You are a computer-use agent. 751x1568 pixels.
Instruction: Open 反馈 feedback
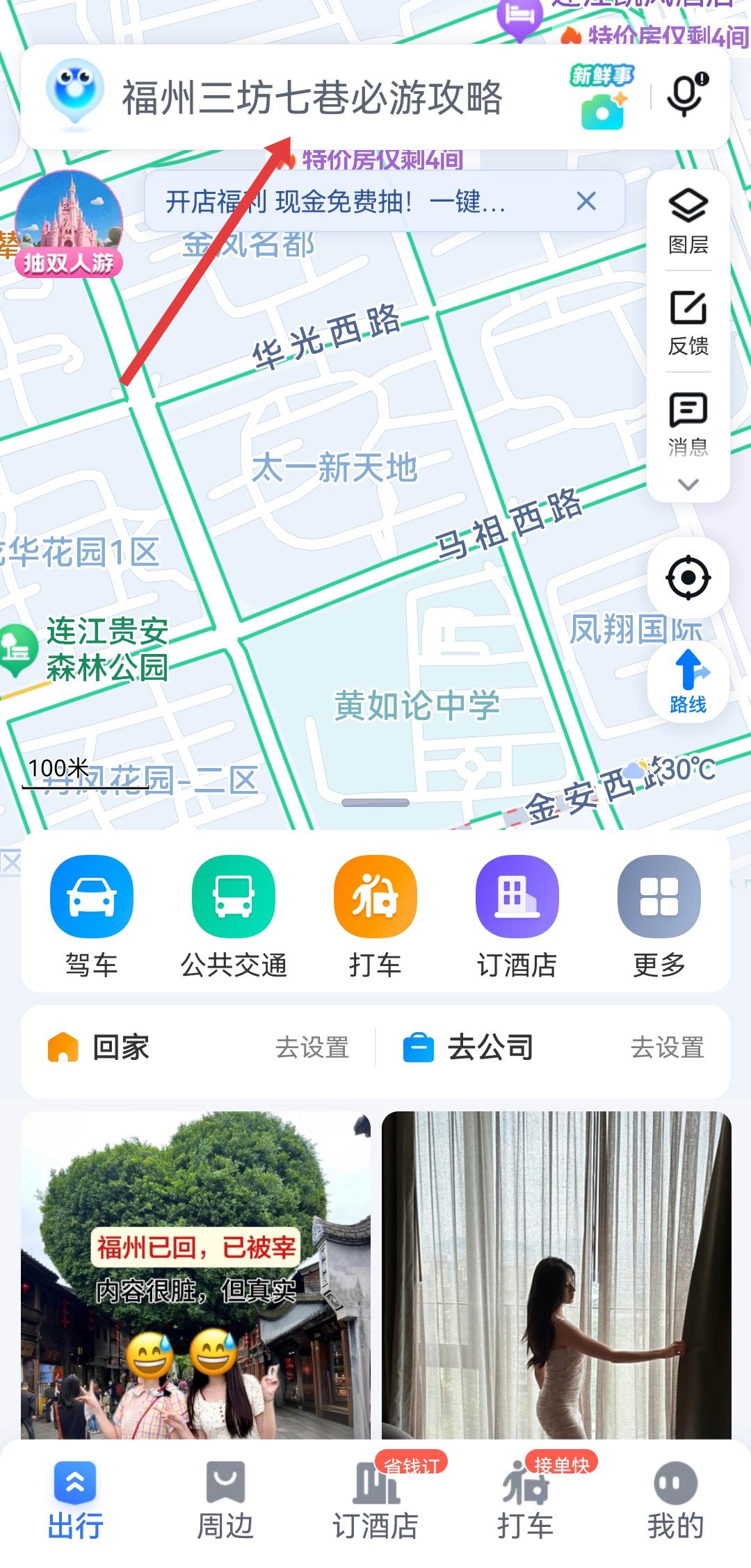pos(688,322)
